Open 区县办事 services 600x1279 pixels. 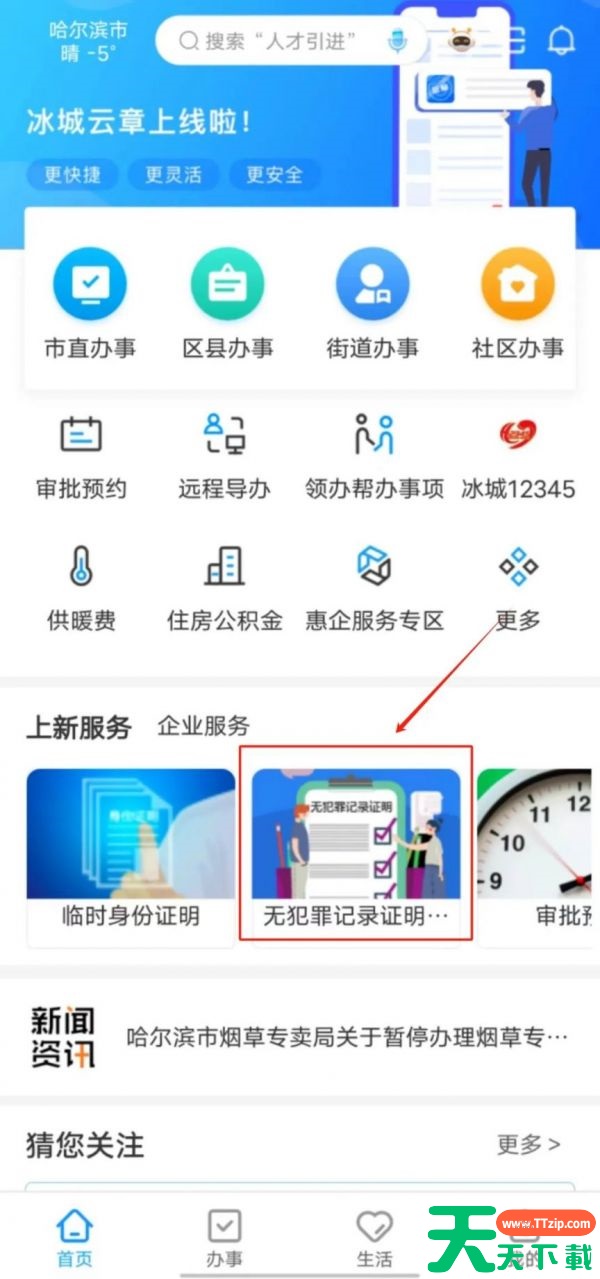tap(228, 304)
